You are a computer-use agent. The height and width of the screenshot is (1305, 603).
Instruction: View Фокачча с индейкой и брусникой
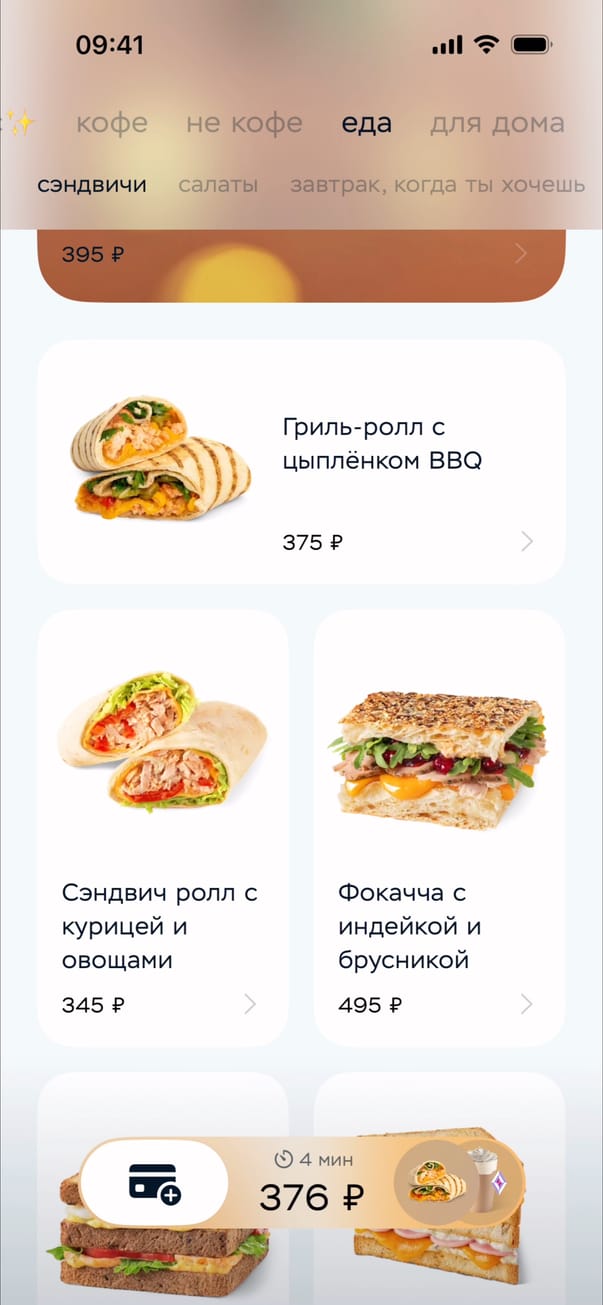[x=439, y=827]
